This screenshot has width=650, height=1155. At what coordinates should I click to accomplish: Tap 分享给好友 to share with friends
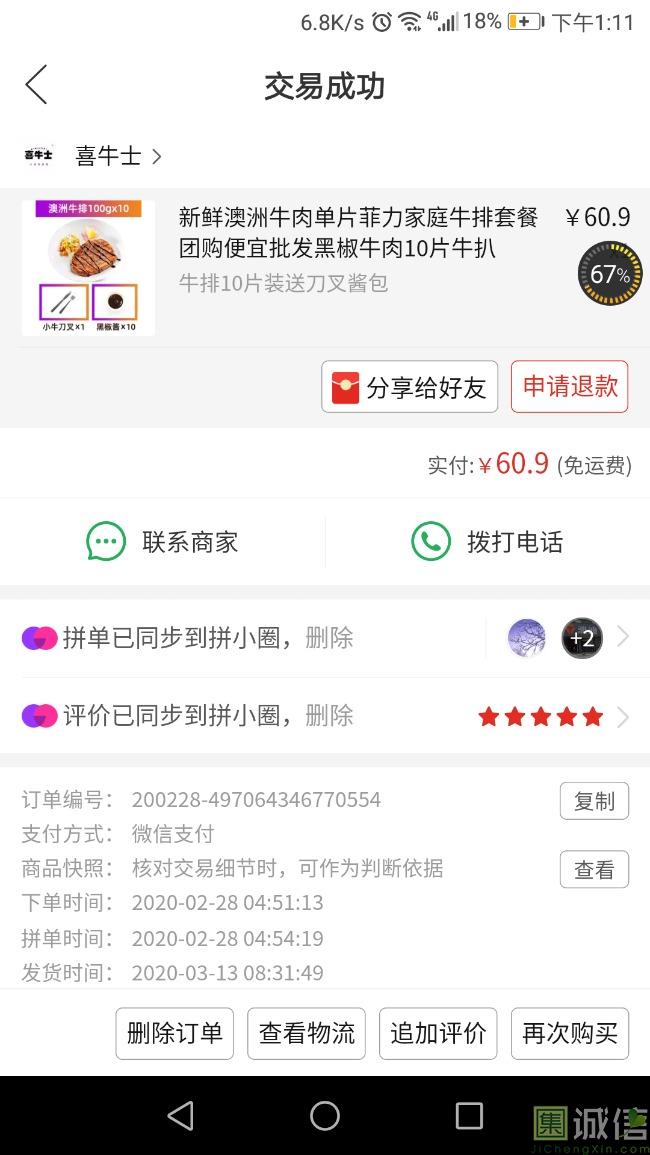pyautogui.click(x=409, y=387)
